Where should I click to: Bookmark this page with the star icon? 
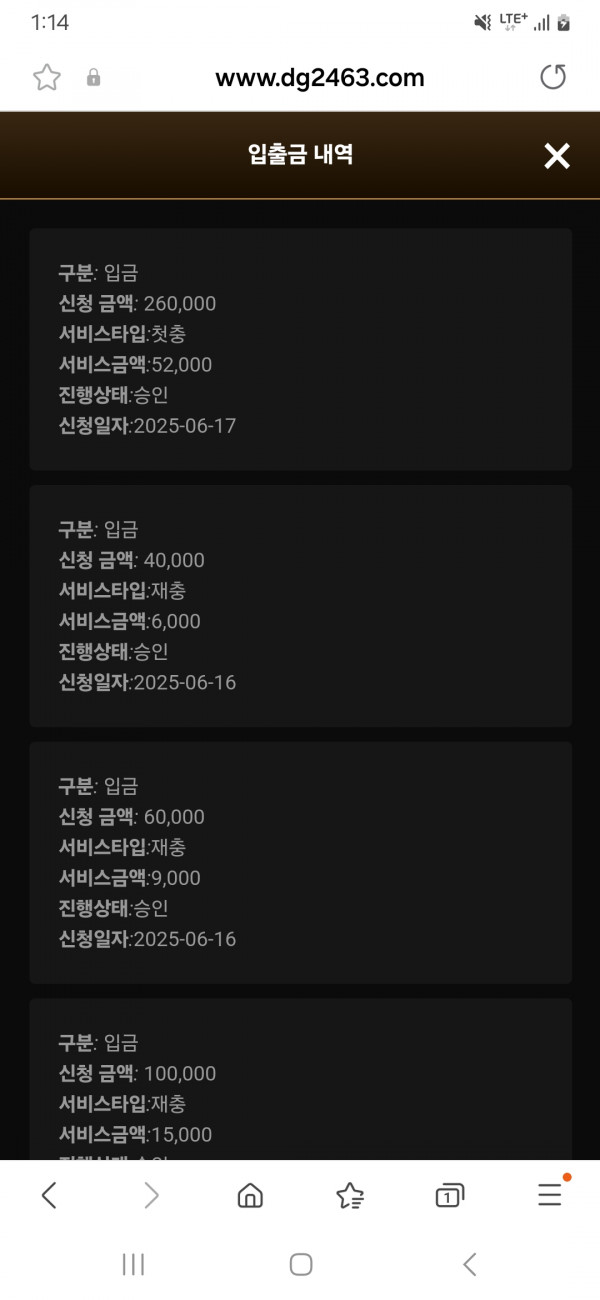(47, 78)
